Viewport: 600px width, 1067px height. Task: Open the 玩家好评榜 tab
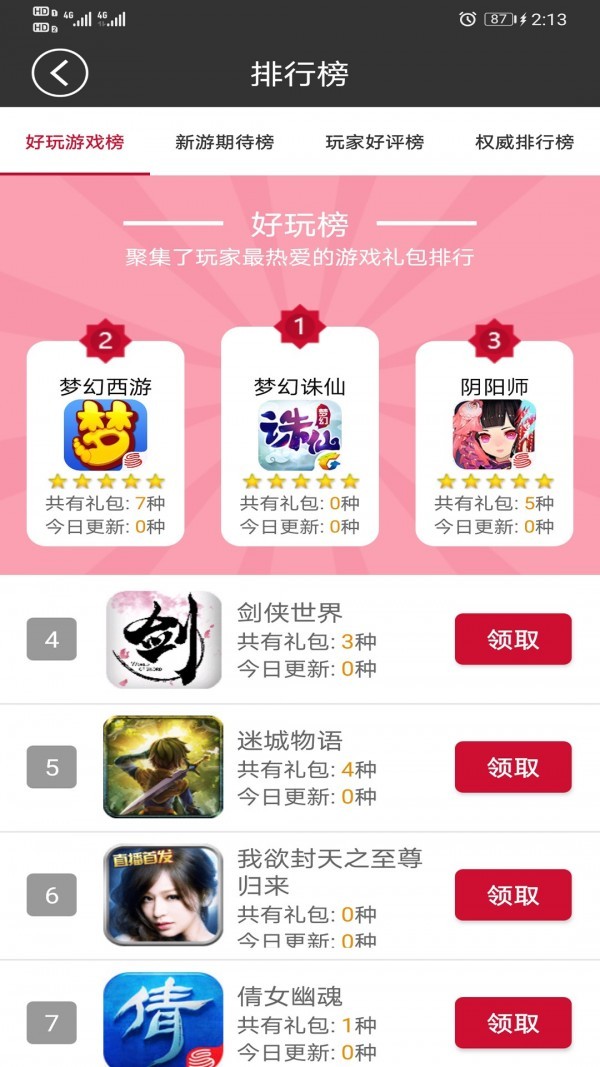click(x=375, y=142)
